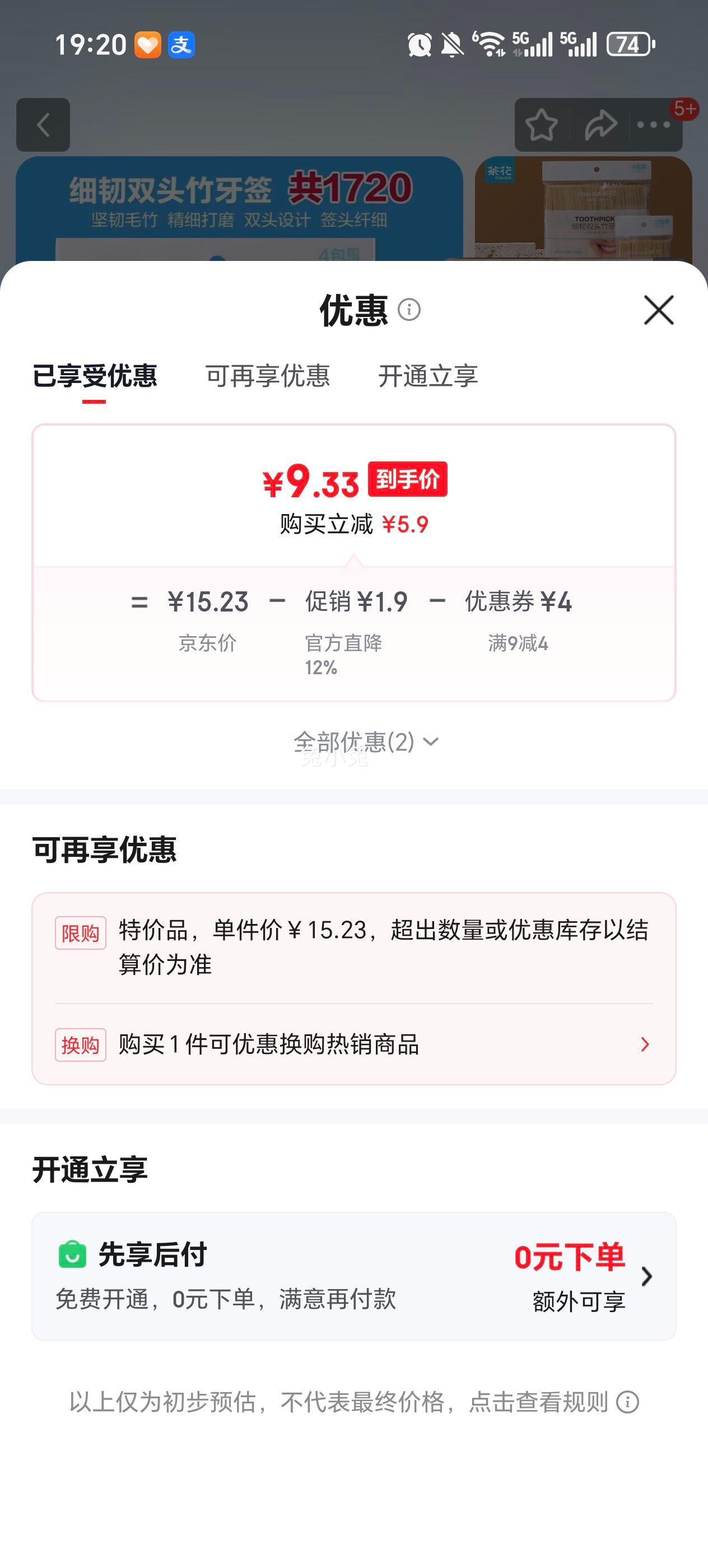Image resolution: width=708 pixels, height=1568 pixels.
Task: Click the star icon to favorite the product
Action: [x=542, y=125]
